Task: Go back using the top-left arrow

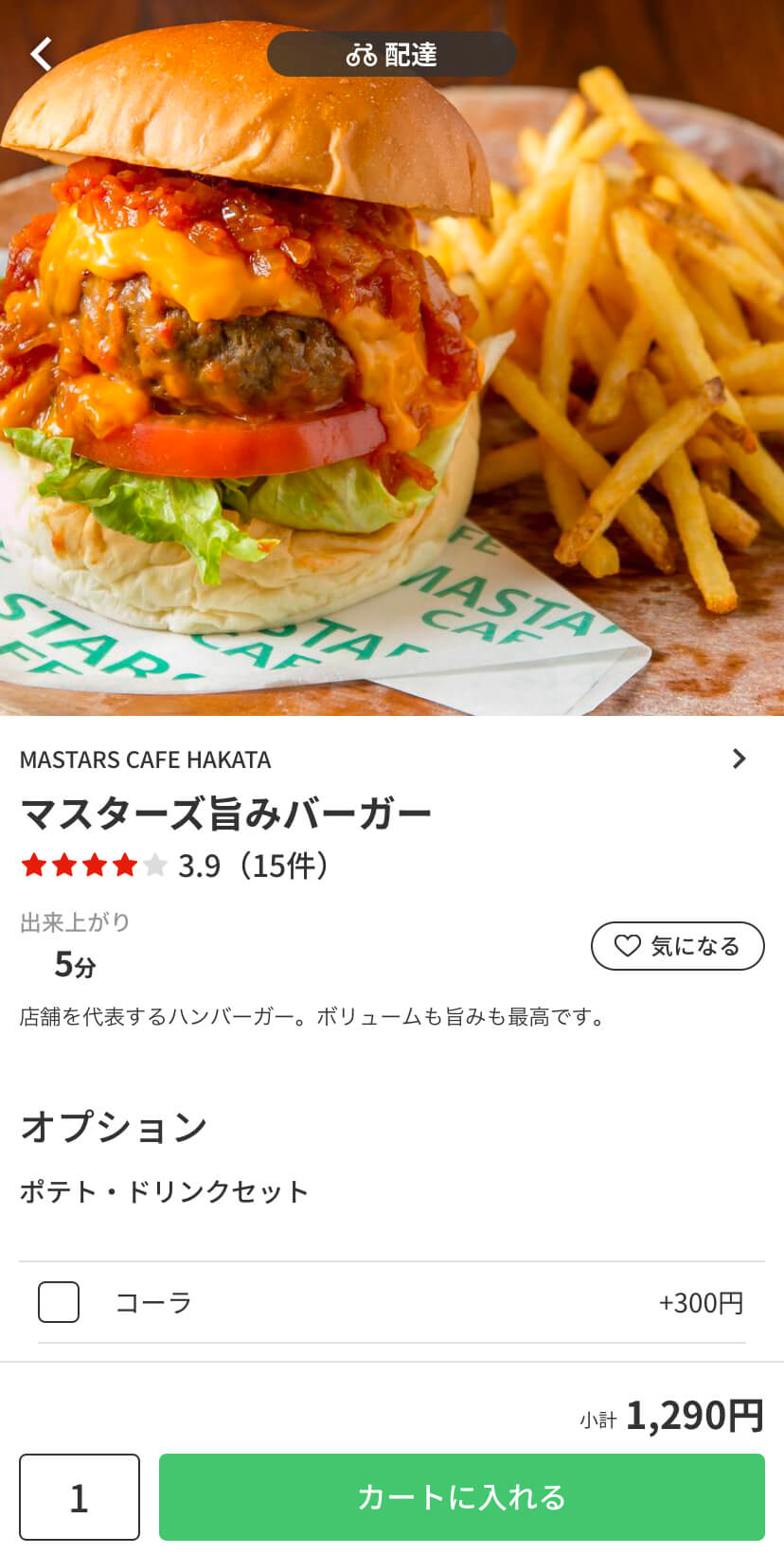Action: point(41,54)
